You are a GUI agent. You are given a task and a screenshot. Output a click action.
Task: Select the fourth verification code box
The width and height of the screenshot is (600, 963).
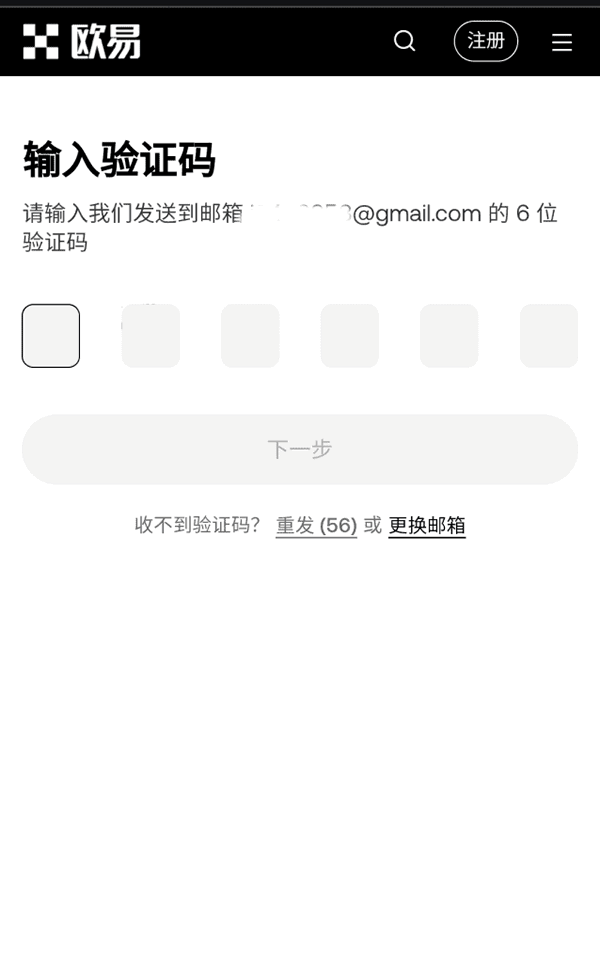[x=349, y=336]
